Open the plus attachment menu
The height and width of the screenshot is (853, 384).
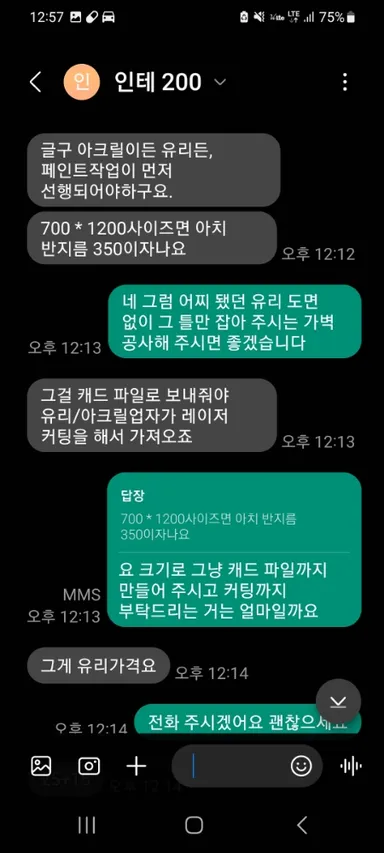(x=136, y=766)
